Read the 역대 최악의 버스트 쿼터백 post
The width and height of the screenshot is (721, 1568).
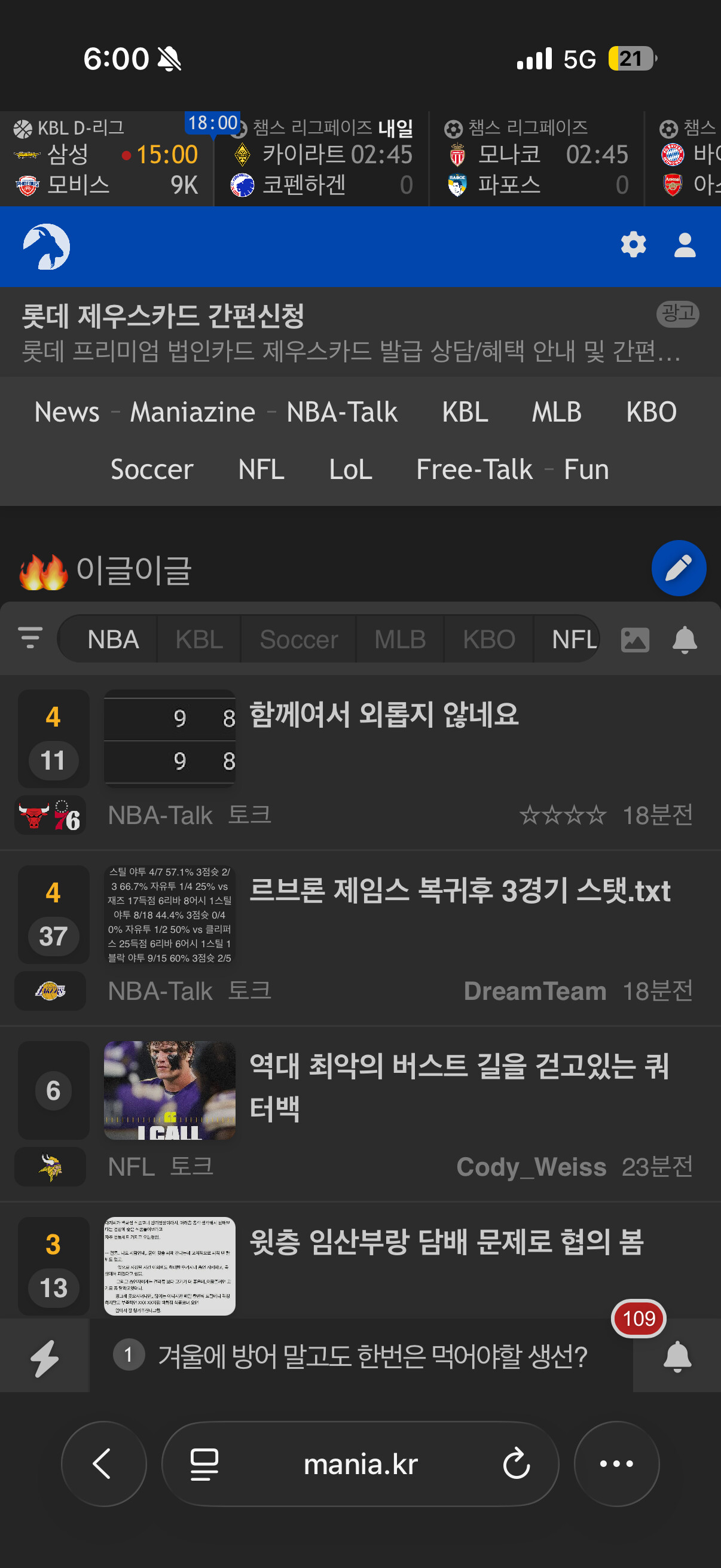tap(459, 1086)
